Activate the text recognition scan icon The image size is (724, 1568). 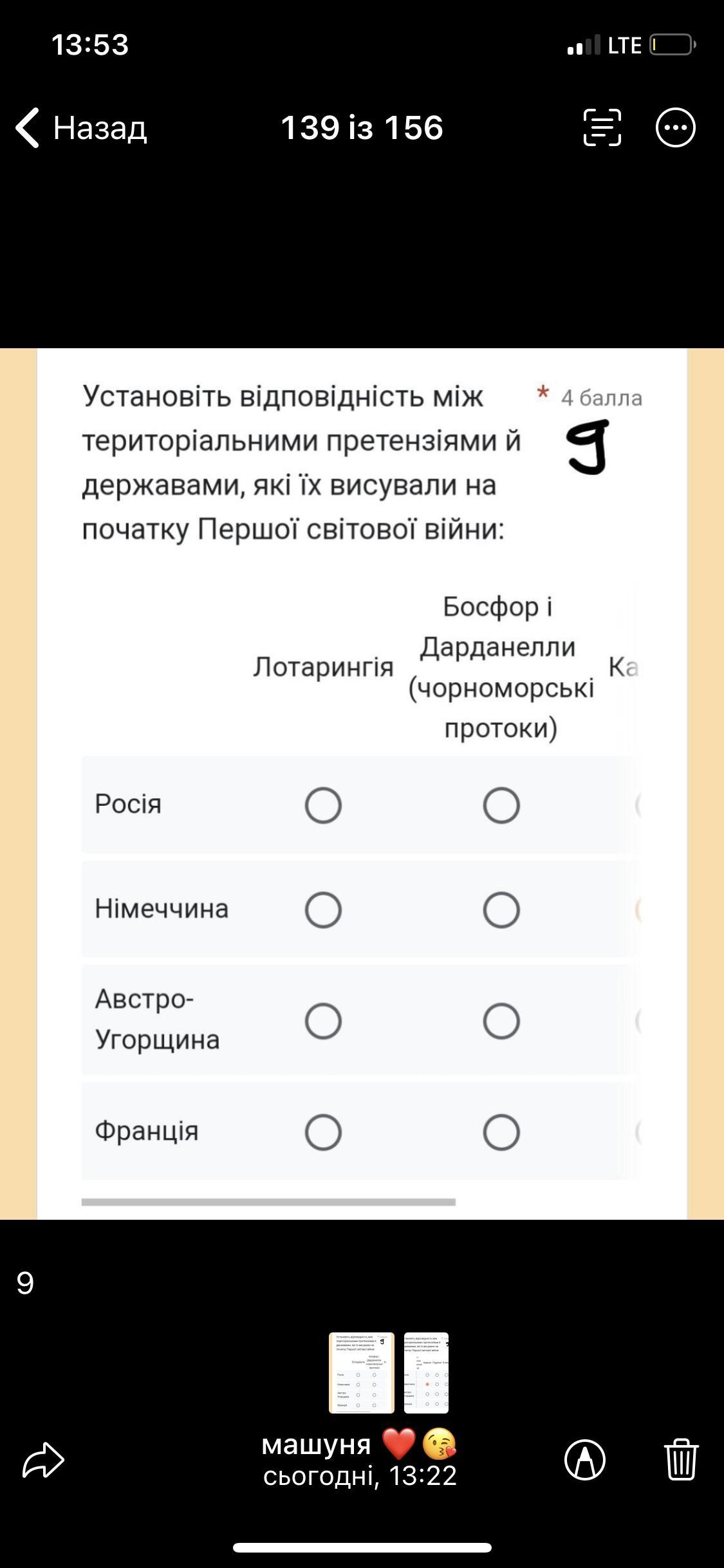602,127
